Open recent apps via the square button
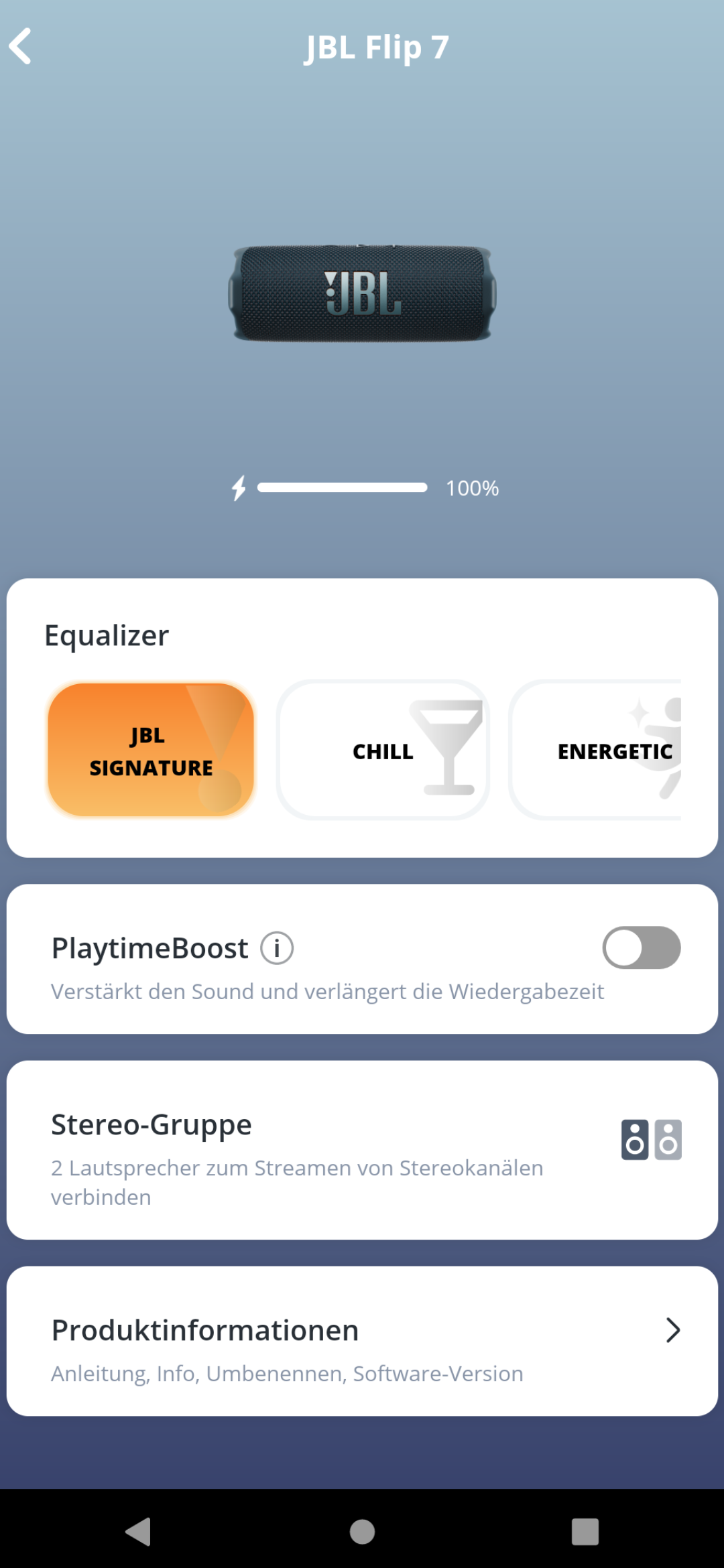Image resolution: width=724 pixels, height=1568 pixels. click(x=585, y=1531)
